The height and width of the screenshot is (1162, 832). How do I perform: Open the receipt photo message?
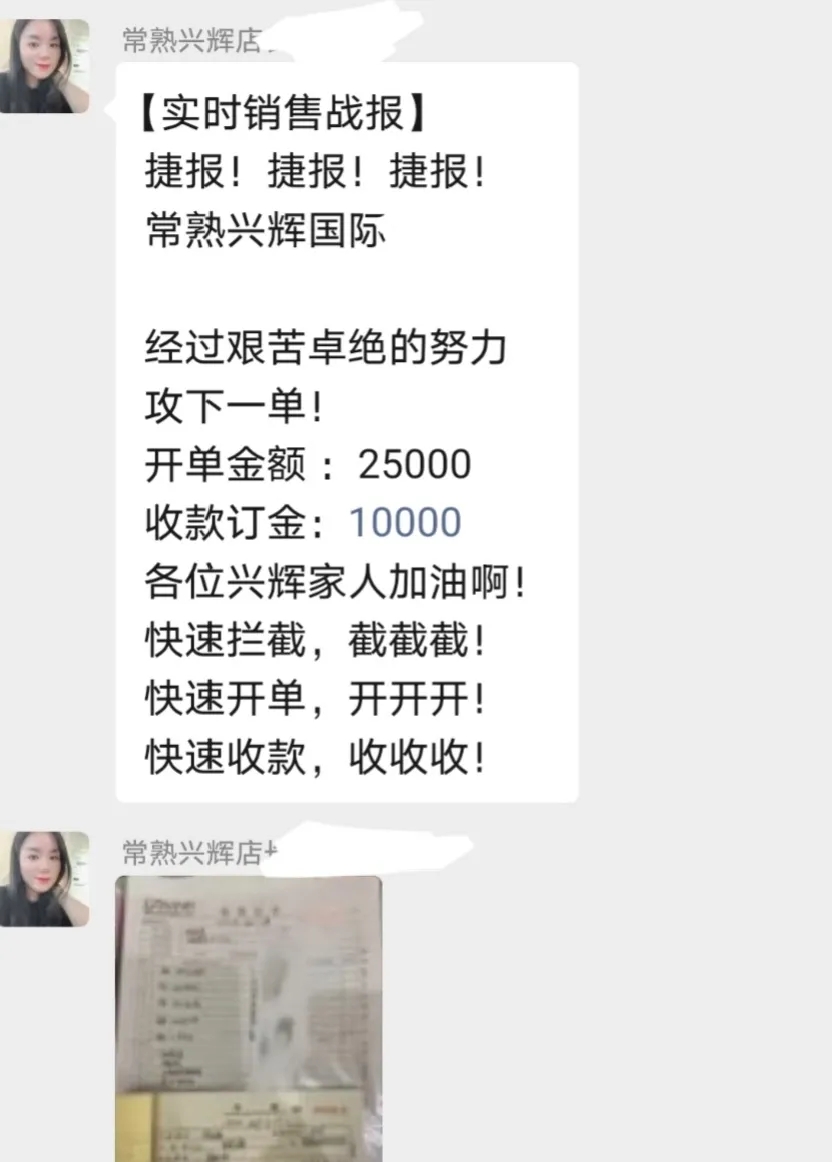click(x=248, y=1018)
